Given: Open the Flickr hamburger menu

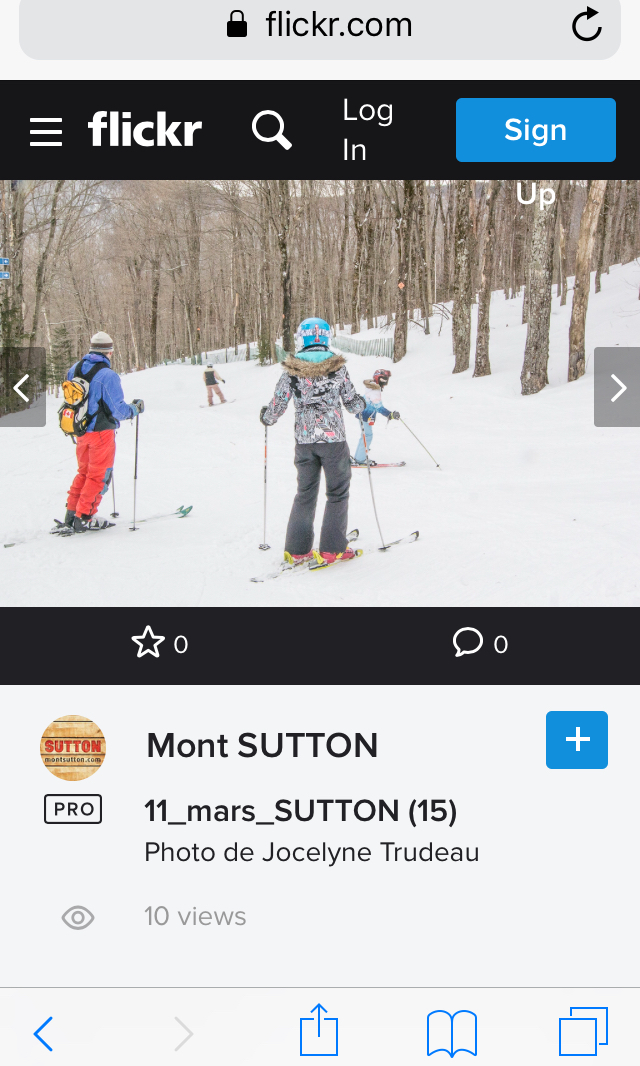Looking at the screenshot, I should 46,131.
